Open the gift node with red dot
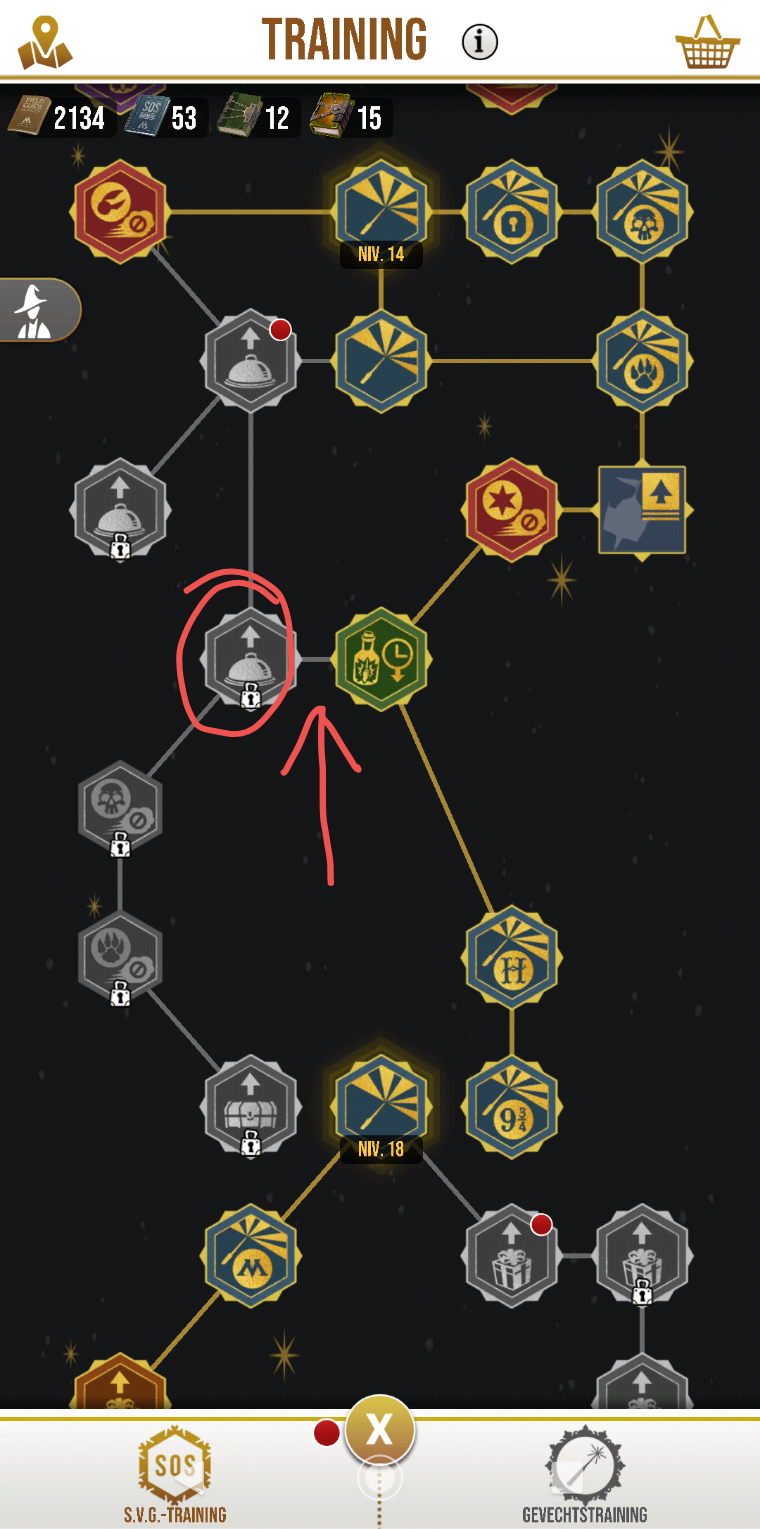Image resolution: width=760 pixels, height=1529 pixels. (512, 1255)
